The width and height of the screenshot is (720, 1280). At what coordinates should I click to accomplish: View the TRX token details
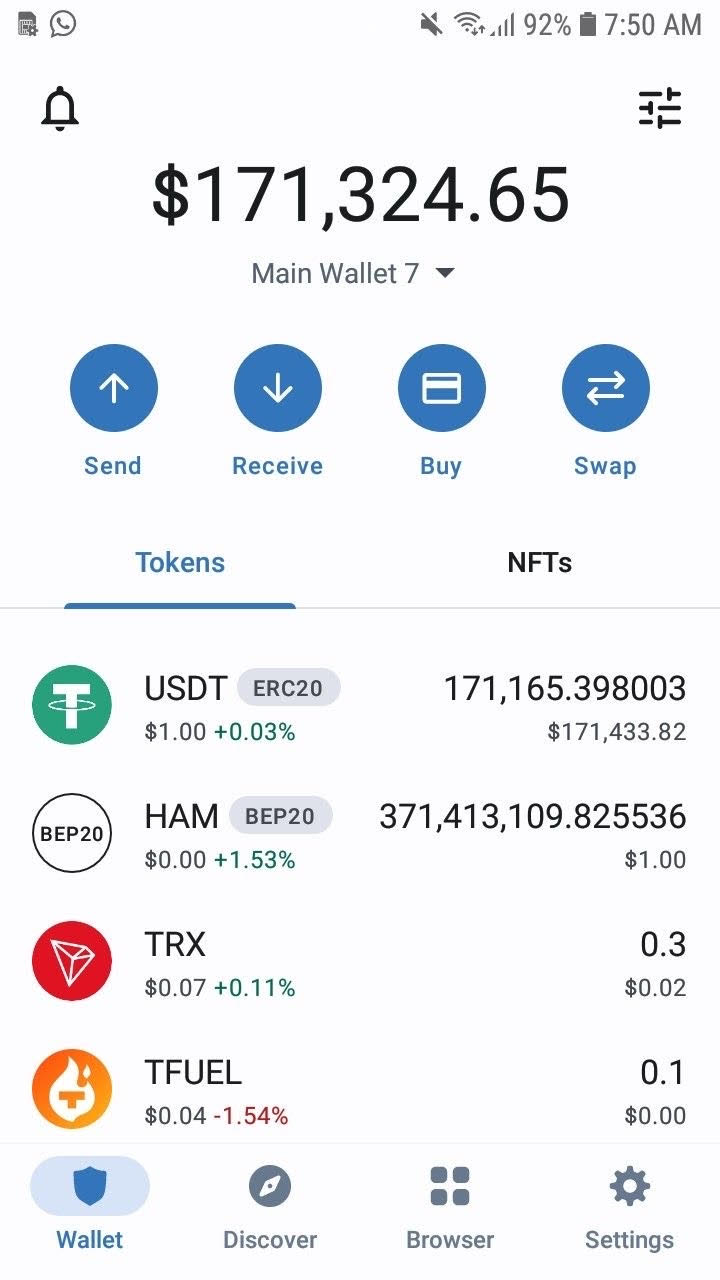coord(360,961)
